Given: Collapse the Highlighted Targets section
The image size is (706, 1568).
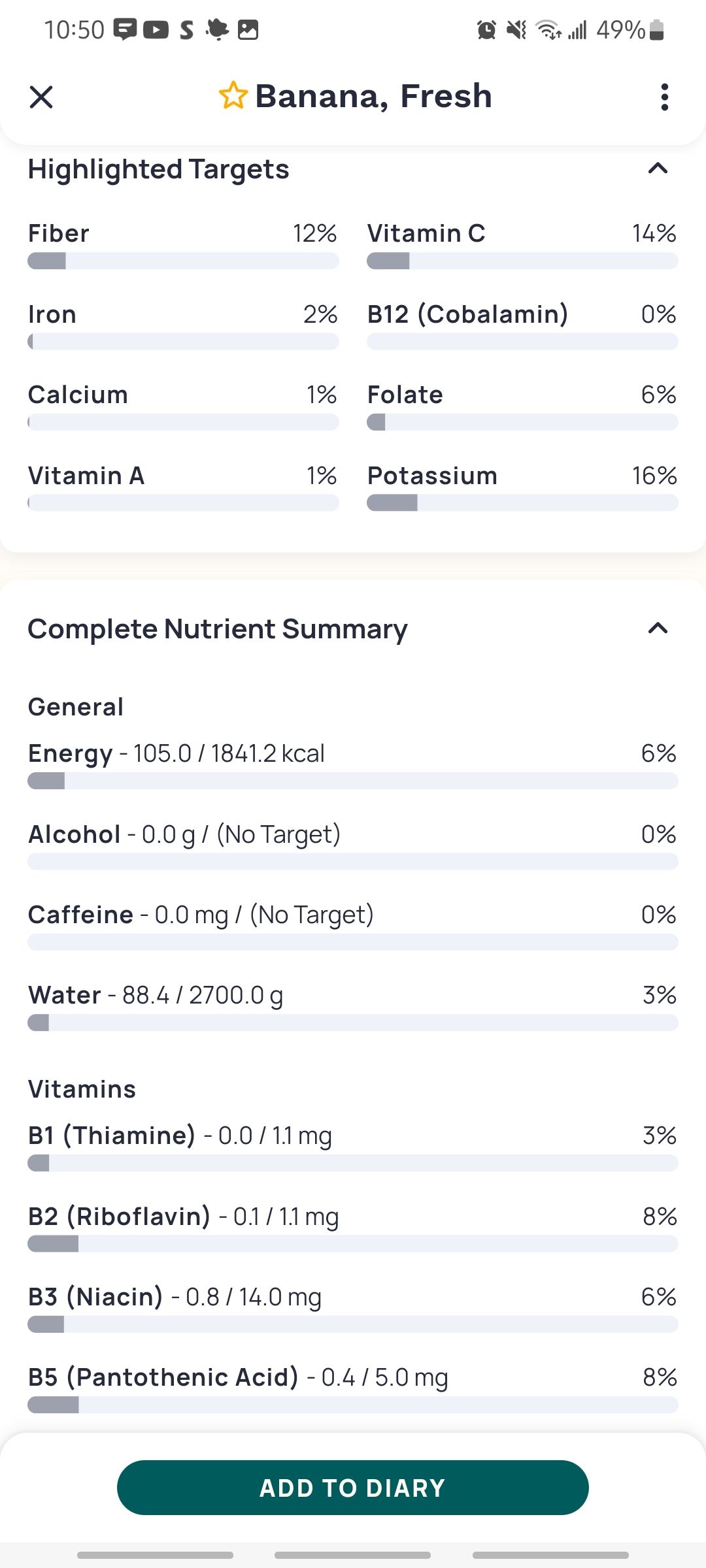Looking at the screenshot, I should (x=659, y=169).
